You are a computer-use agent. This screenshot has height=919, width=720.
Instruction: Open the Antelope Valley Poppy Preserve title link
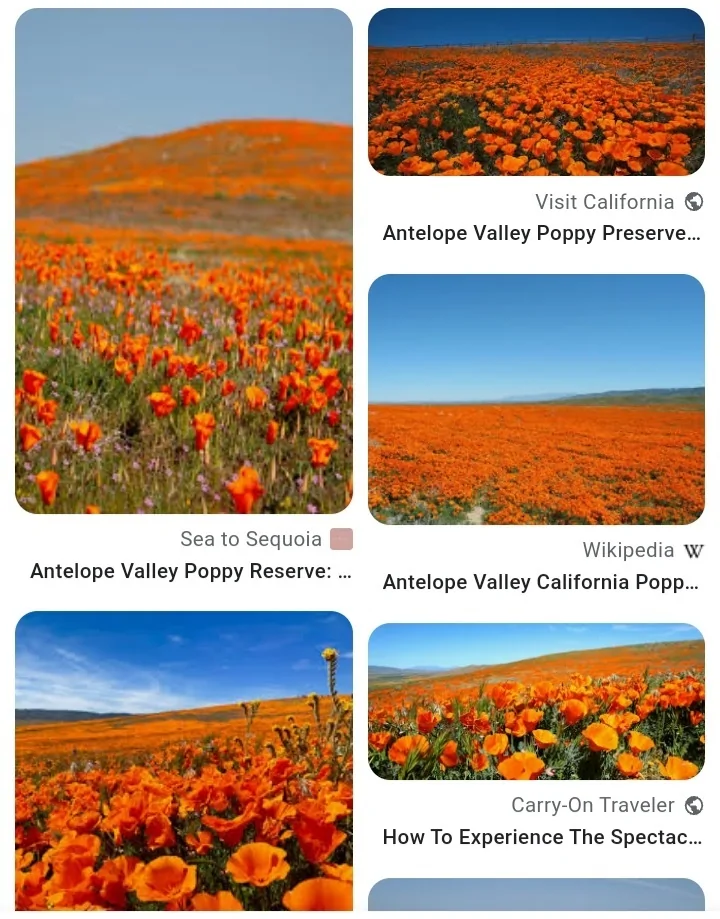[541, 233]
